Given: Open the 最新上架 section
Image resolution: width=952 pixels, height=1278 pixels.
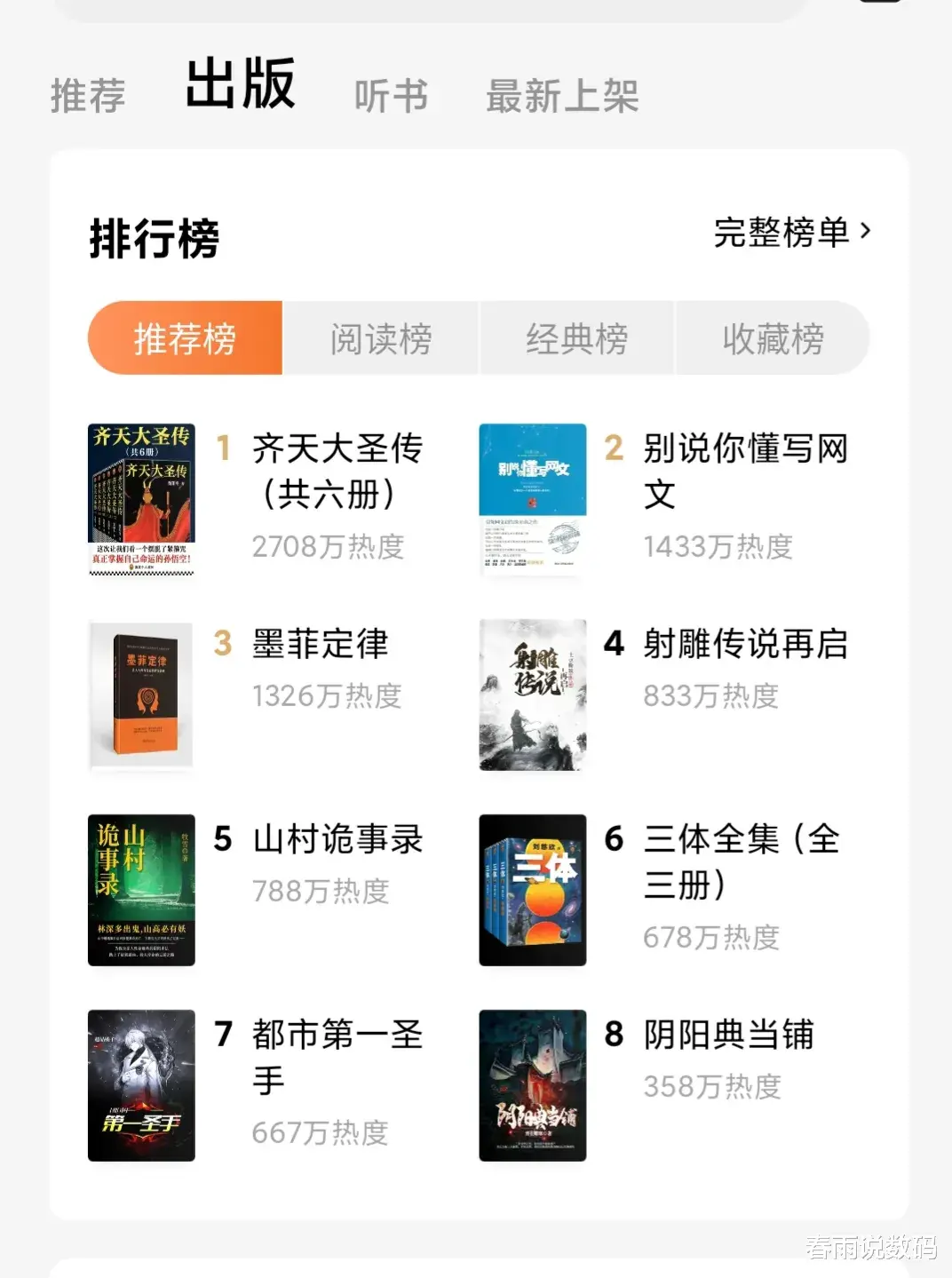Looking at the screenshot, I should [x=561, y=96].
